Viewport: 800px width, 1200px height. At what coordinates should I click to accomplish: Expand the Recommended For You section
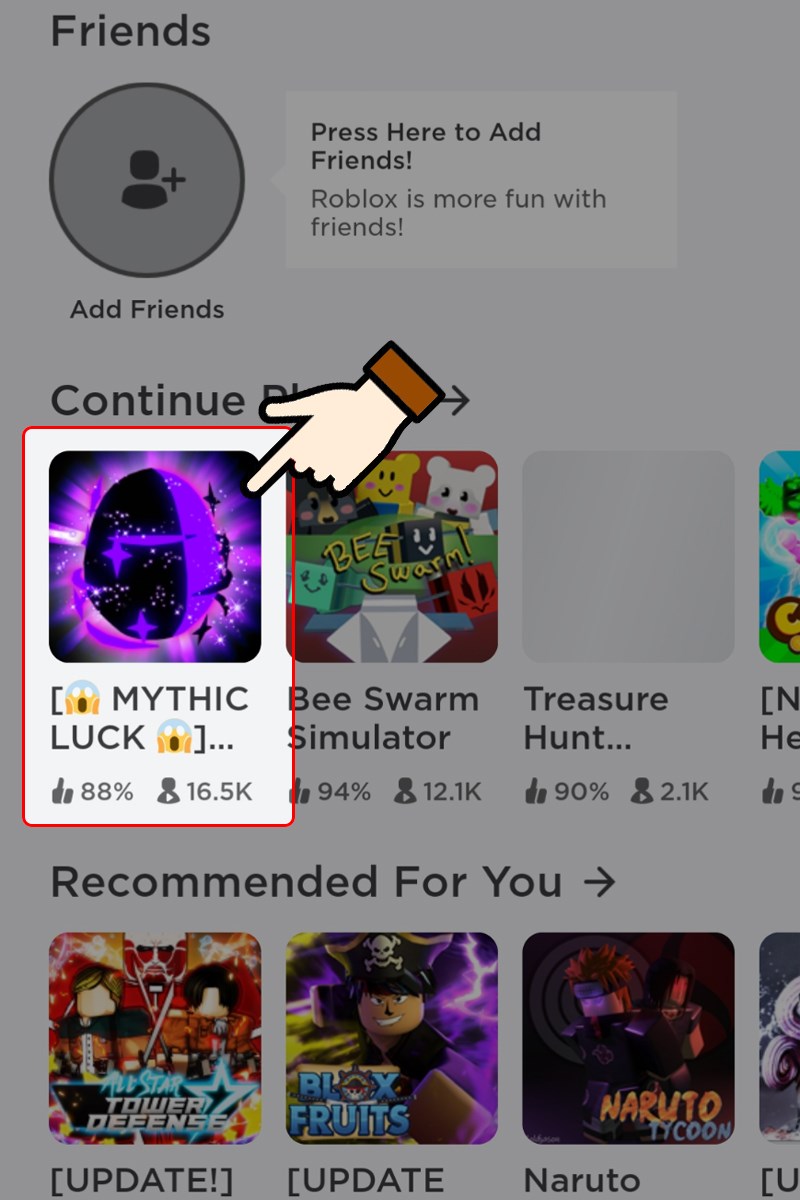click(x=598, y=882)
